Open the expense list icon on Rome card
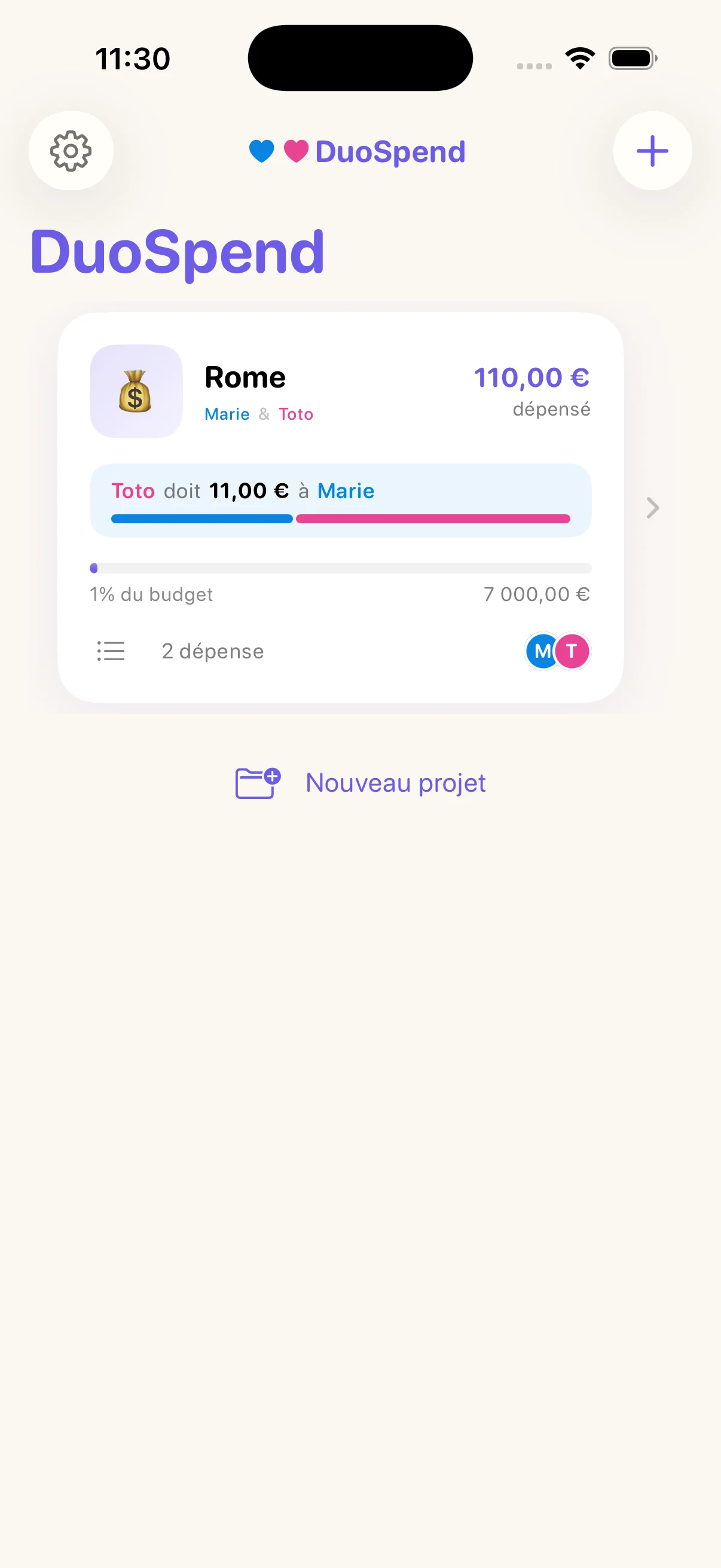The width and height of the screenshot is (721, 1568). tap(111, 651)
